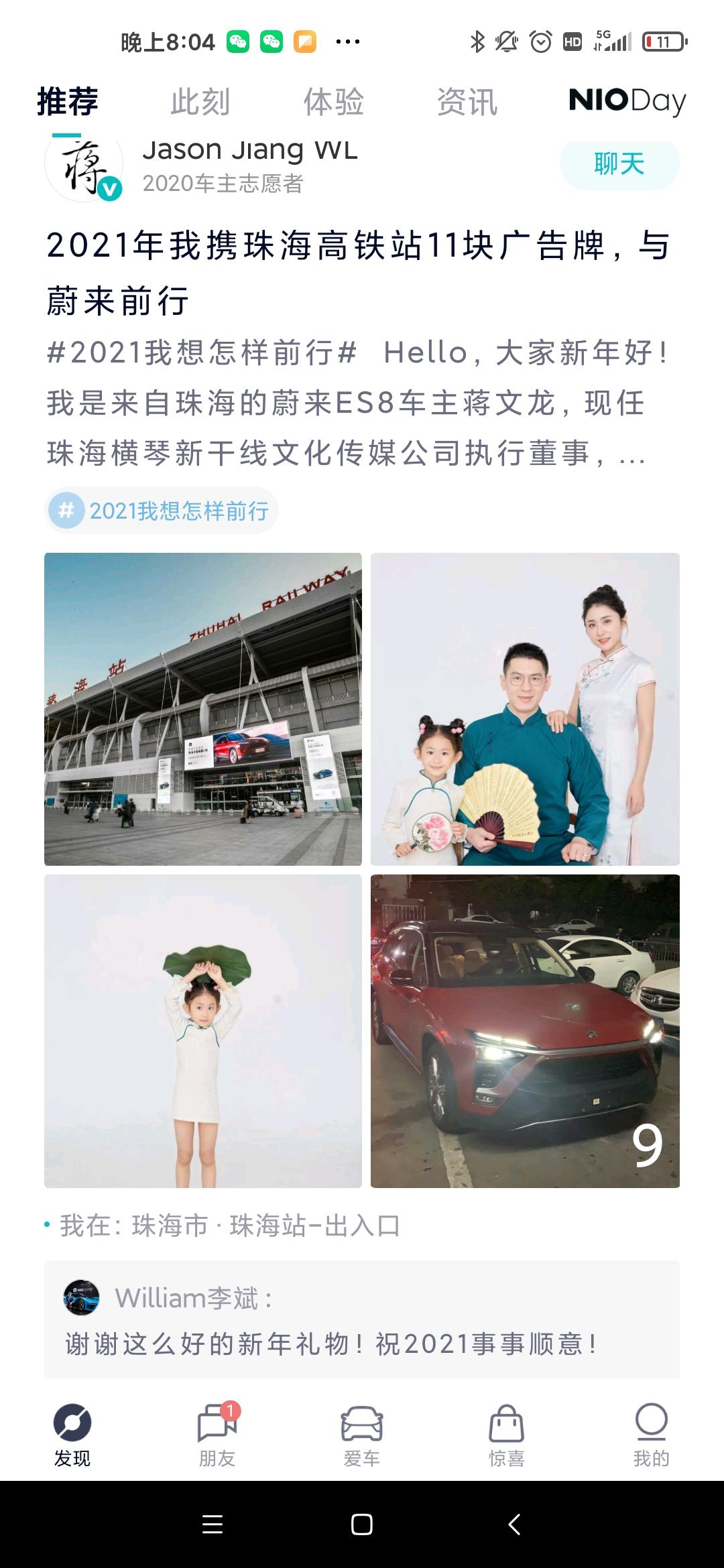This screenshot has width=724, height=1568.
Task: Switch to the 体验 tab
Action: pos(333,102)
